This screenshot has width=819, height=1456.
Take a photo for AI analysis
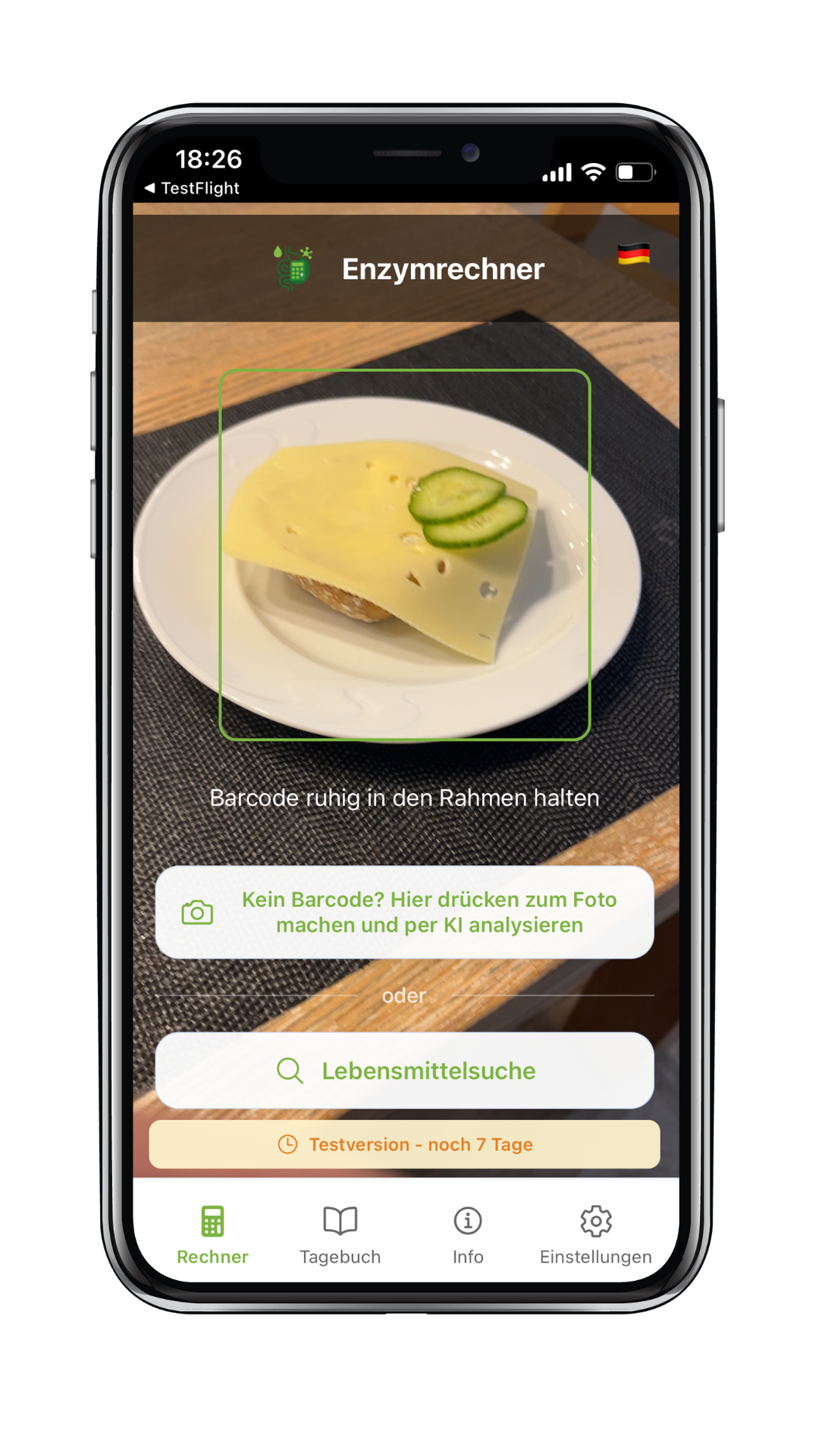click(x=404, y=912)
